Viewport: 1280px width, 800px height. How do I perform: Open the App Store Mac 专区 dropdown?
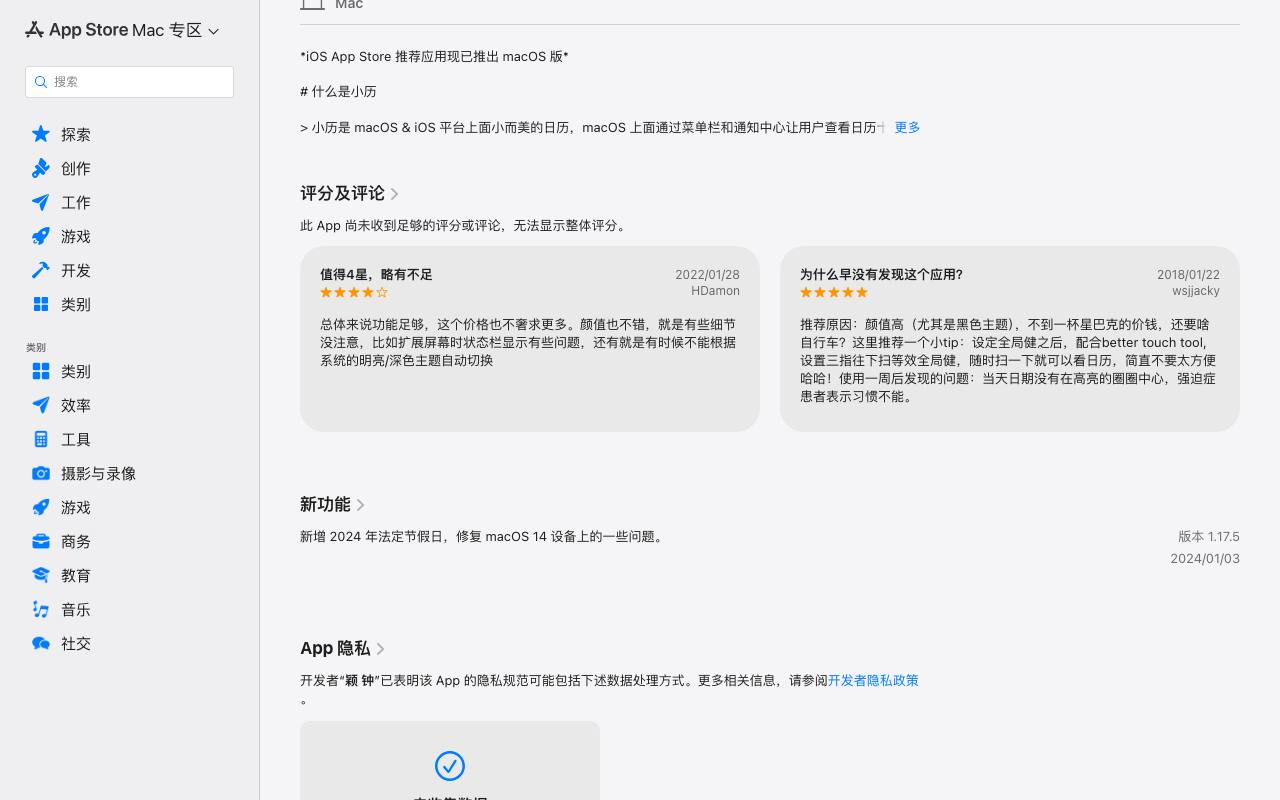[122, 30]
